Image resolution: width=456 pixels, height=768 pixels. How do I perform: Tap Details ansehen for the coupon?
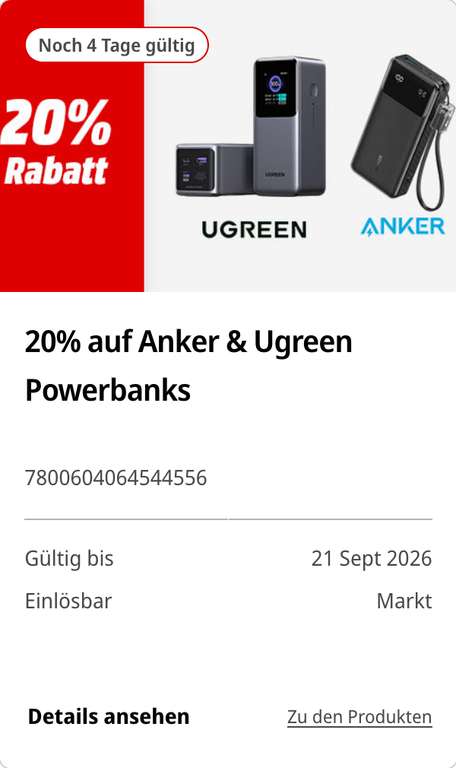109,717
